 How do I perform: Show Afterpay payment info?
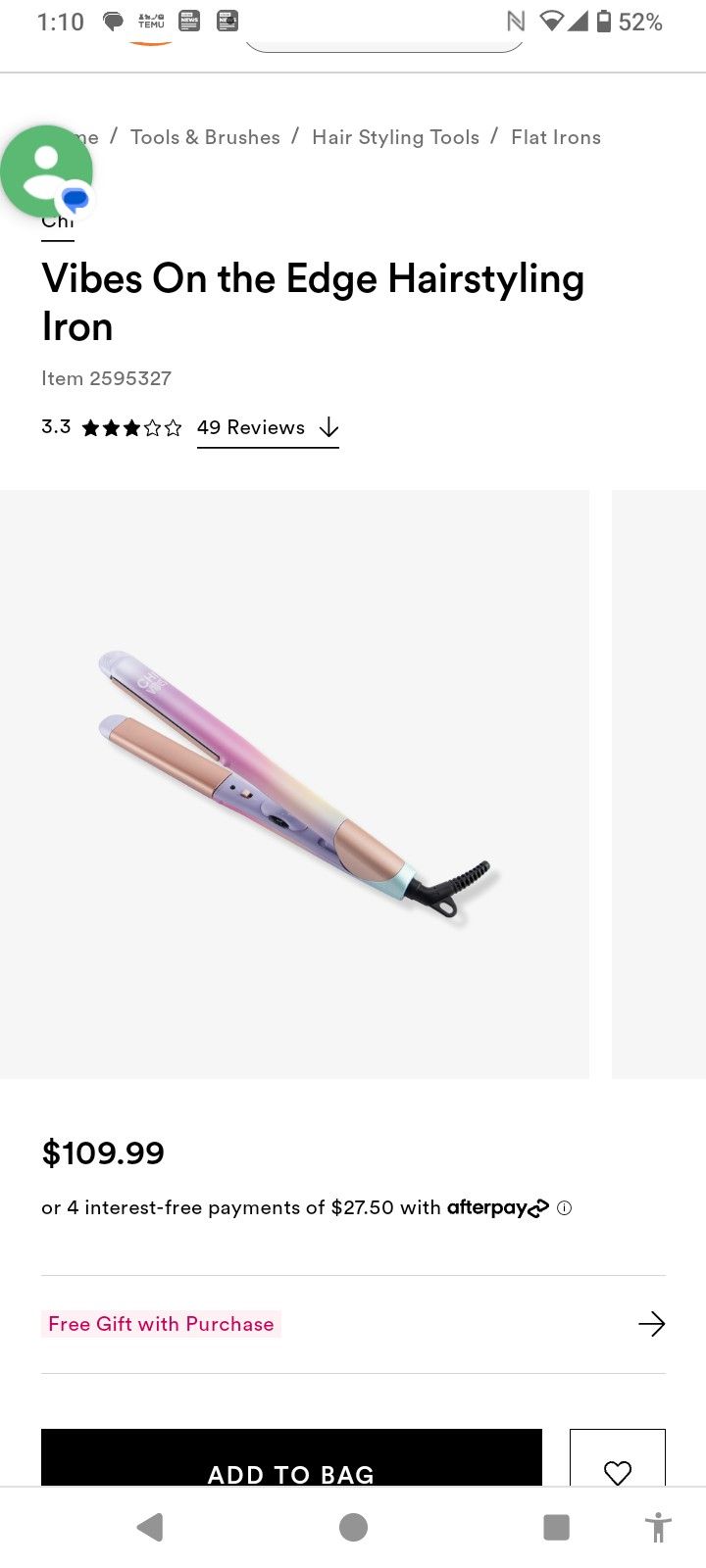pos(564,1208)
